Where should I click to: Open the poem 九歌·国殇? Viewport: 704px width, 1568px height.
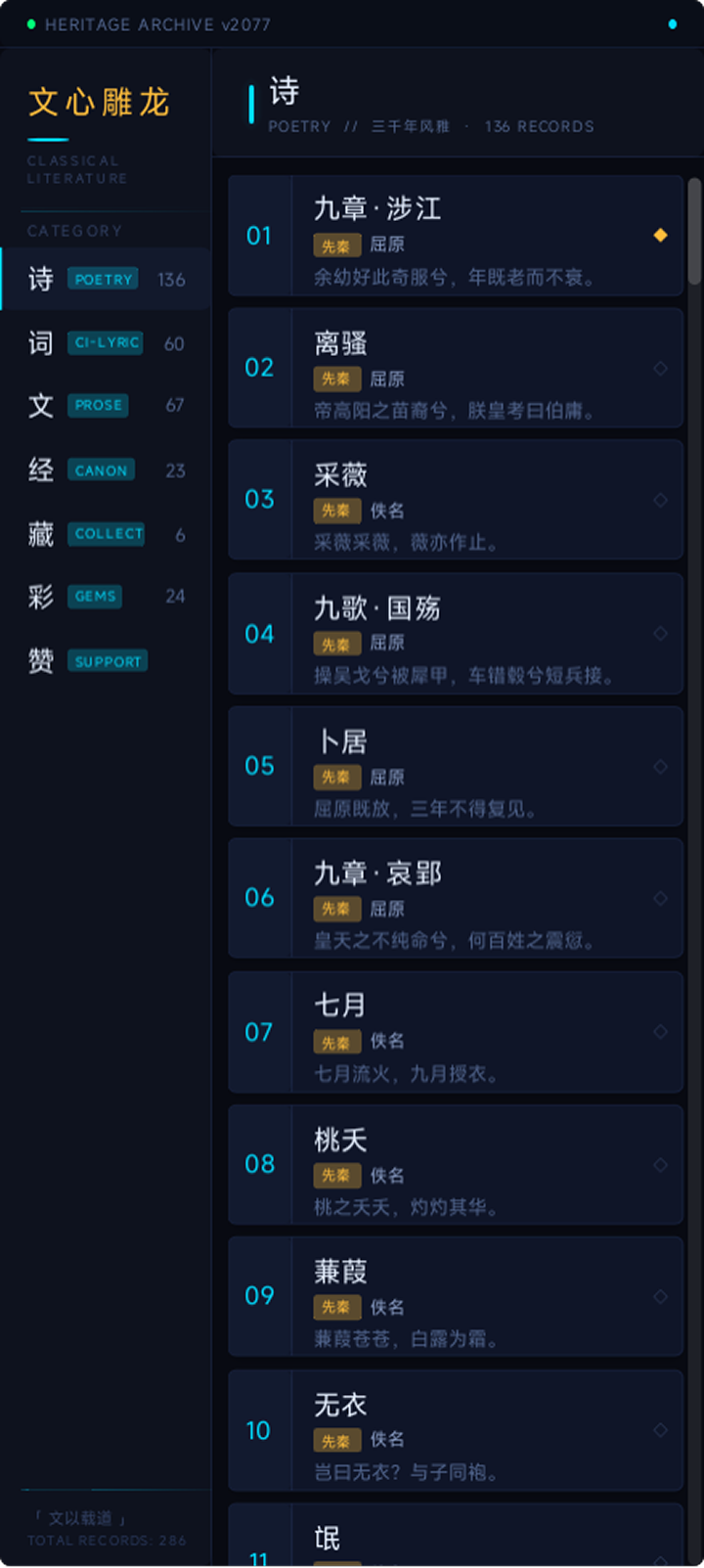455,634
